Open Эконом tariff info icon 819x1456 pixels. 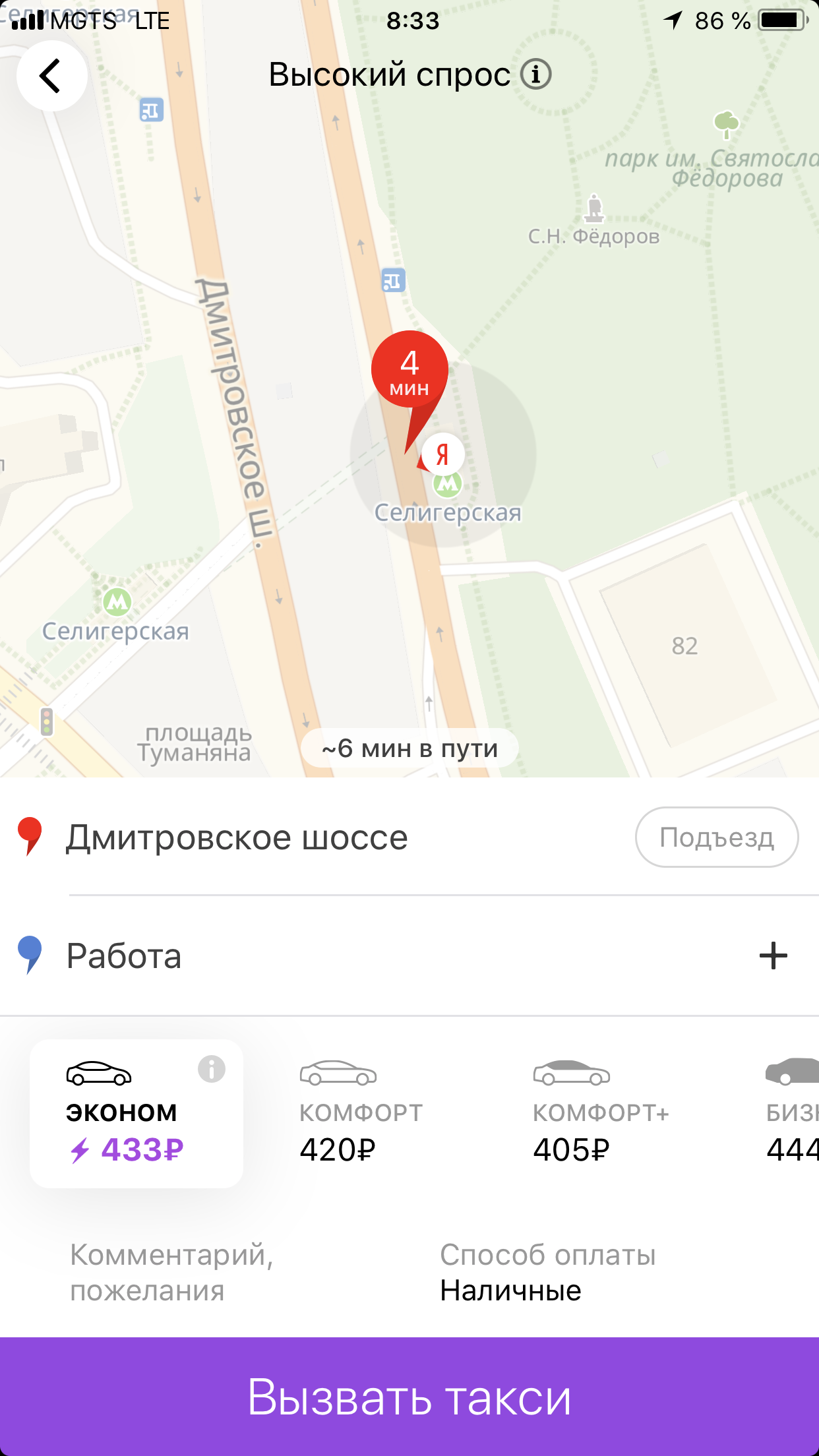[x=212, y=1069]
